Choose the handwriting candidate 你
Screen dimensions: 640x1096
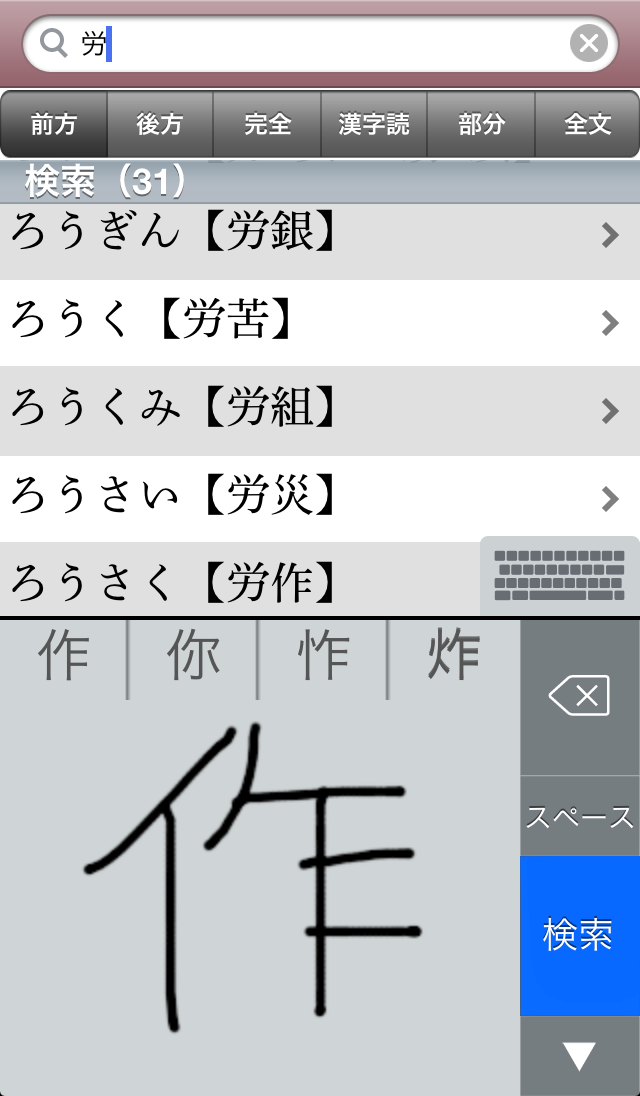pos(193,656)
